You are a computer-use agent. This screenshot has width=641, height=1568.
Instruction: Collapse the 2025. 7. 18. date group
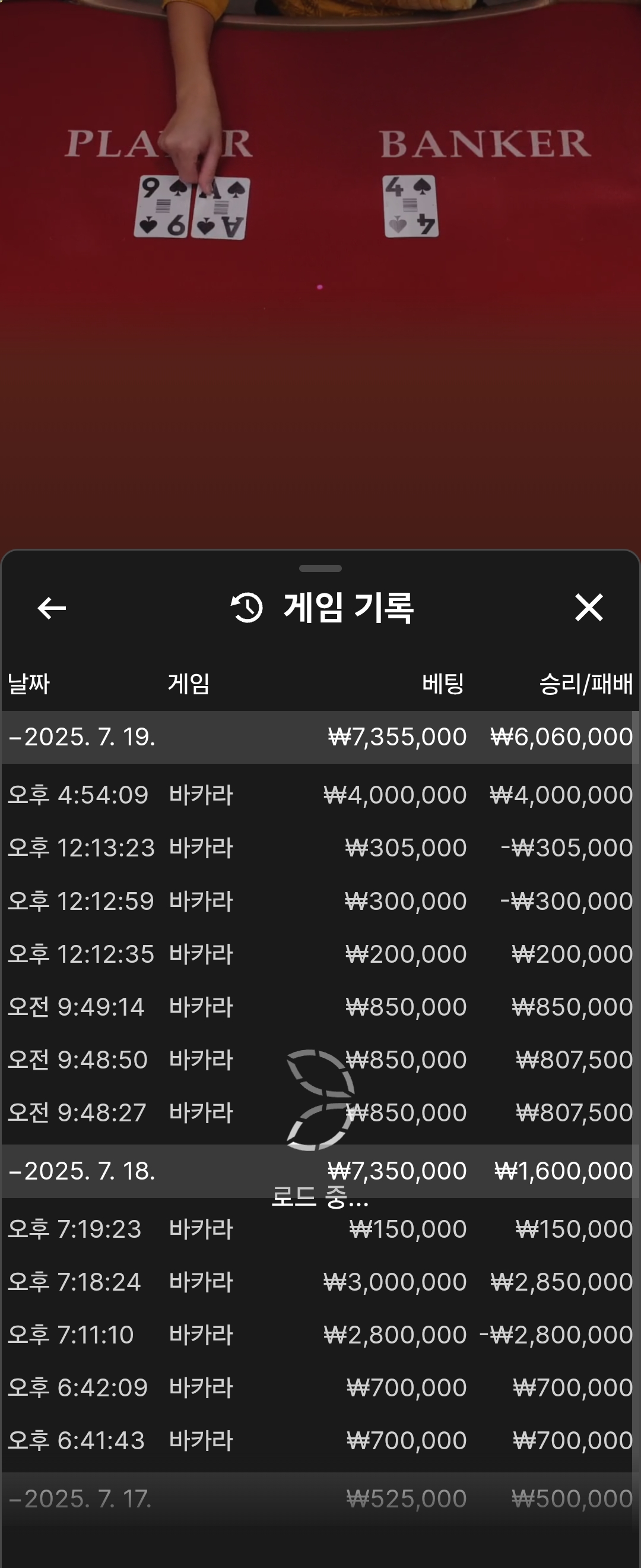82,1171
